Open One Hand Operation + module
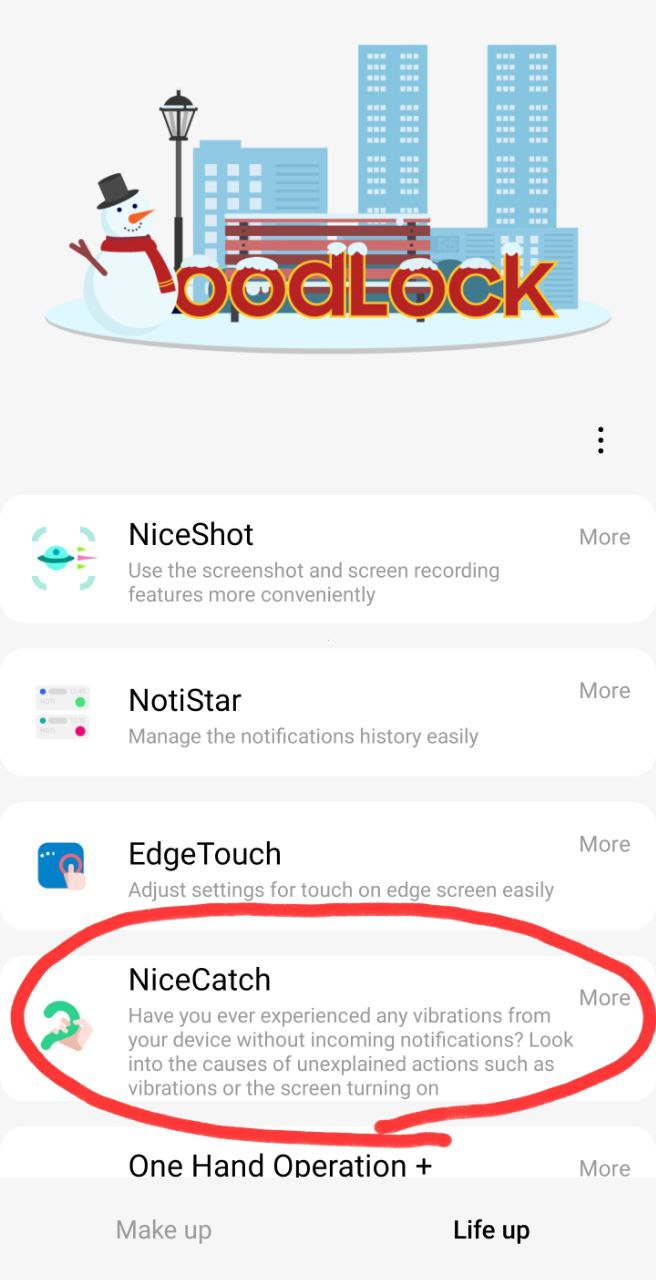The height and width of the screenshot is (1280, 656). 280,1164
